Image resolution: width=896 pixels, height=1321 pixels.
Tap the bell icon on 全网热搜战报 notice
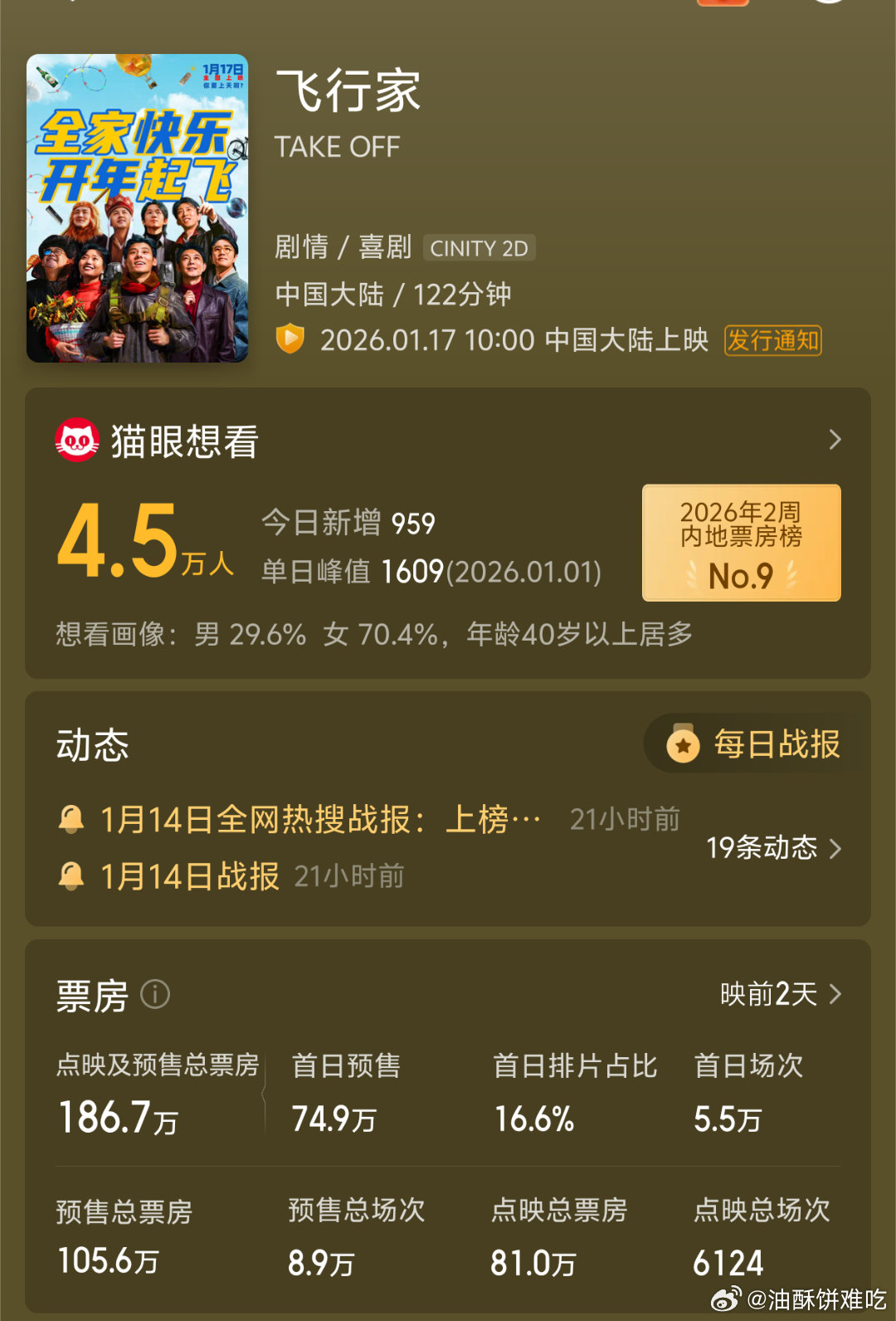[x=73, y=816]
